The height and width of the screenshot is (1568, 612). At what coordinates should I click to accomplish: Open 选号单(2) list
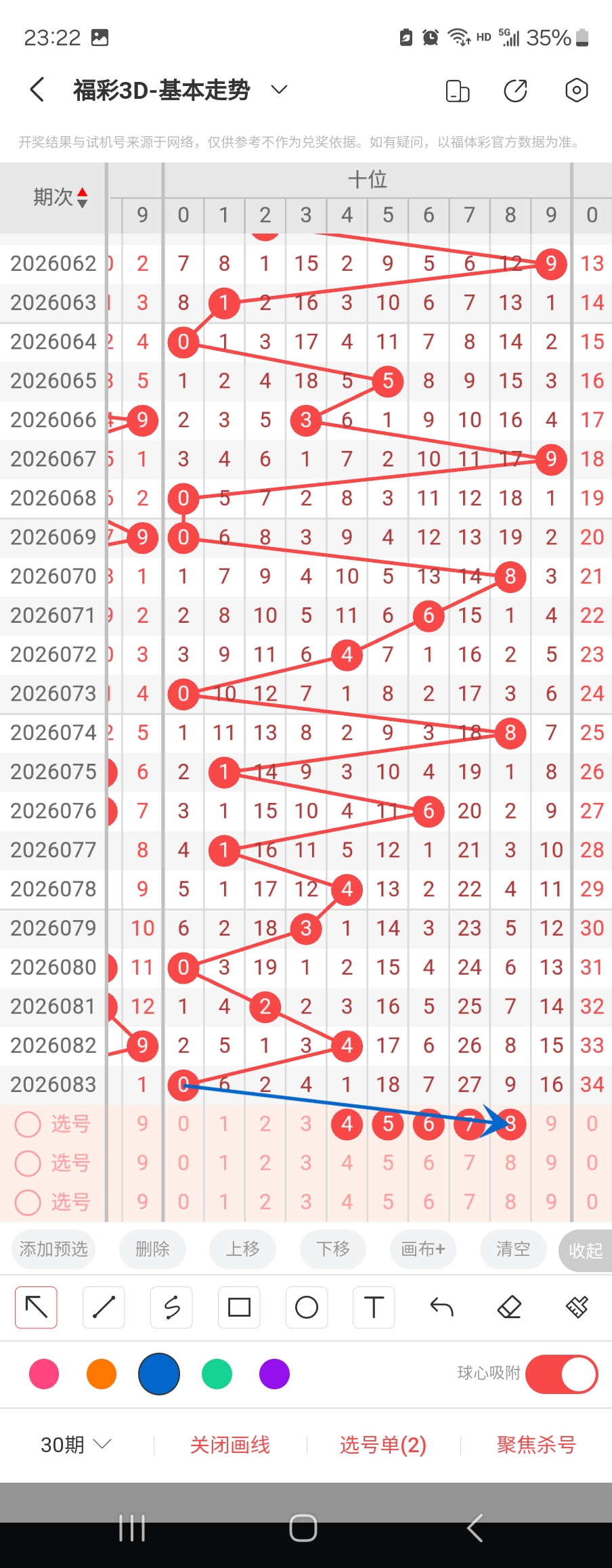[383, 1445]
